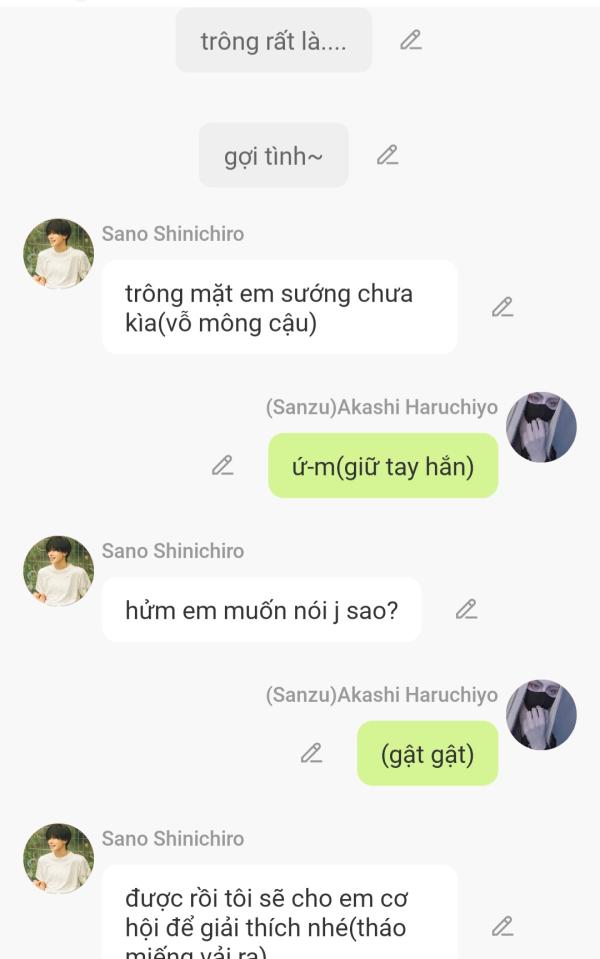Edit the "được rồi tôi sẽ cho em cơ hội" message
Viewport: 600px width, 959px height.
coord(502,926)
